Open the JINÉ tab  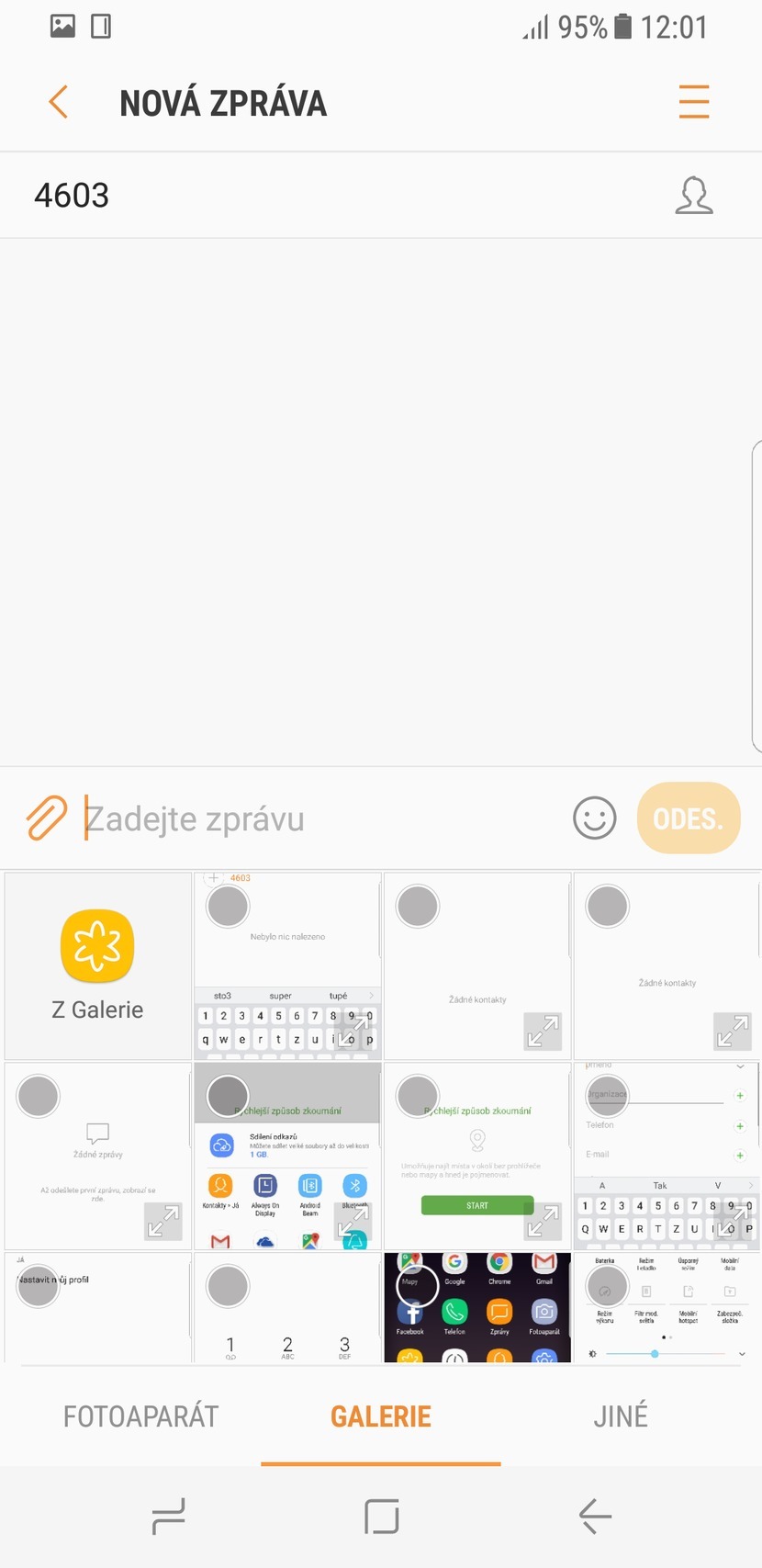pyautogui.click(x=620, y=1416)
